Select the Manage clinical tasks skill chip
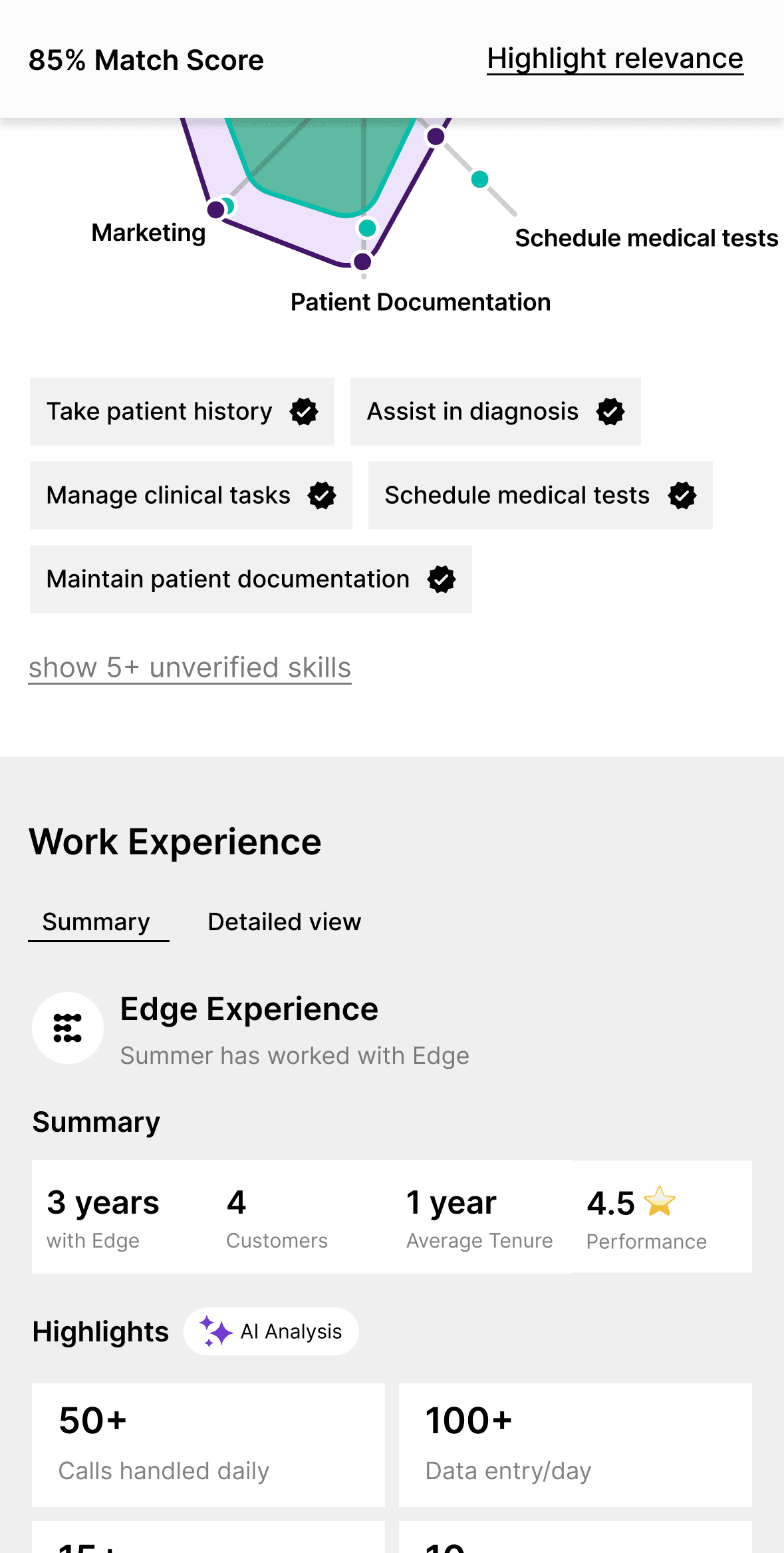The height and width of the screenshot is (1553, 784). point(190,496)
